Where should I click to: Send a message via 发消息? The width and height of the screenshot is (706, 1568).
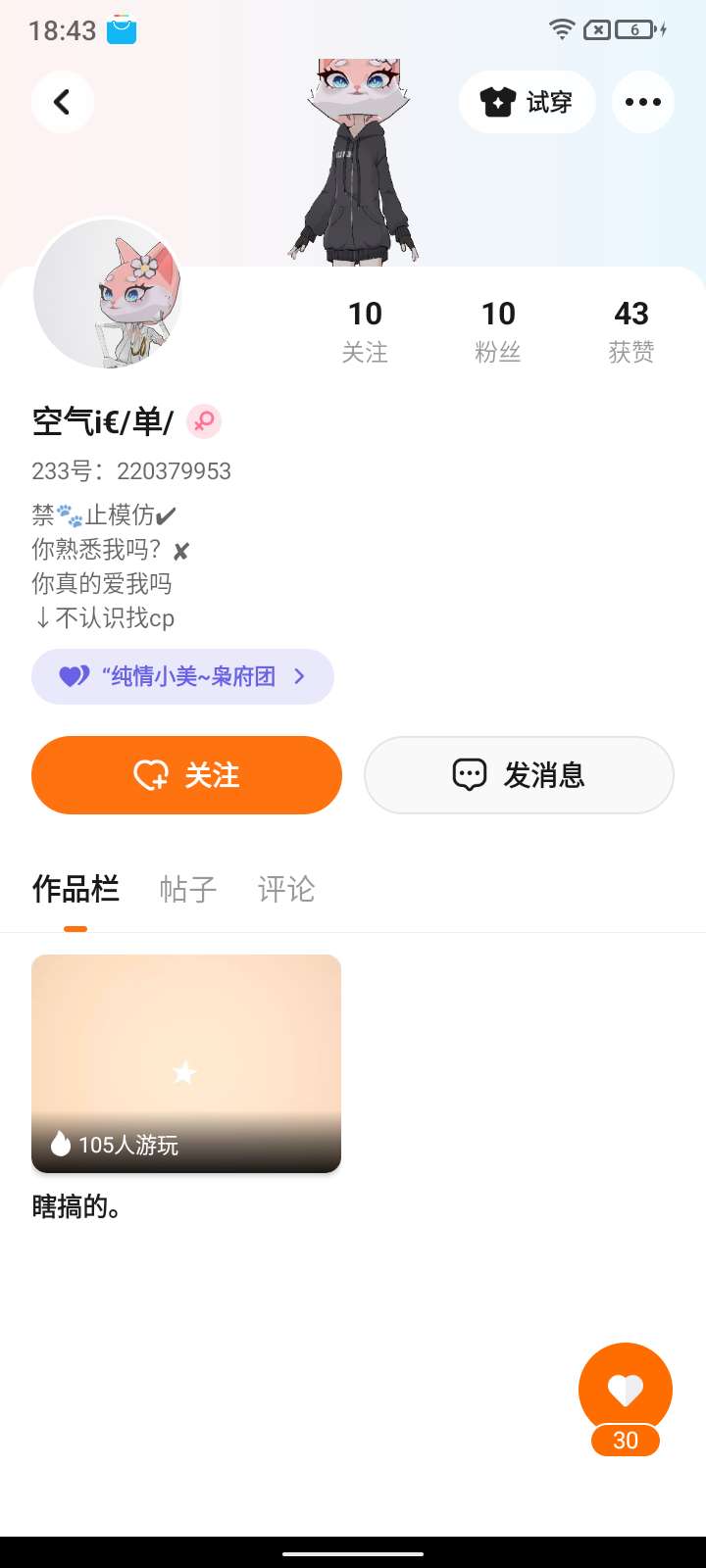[x=519, y=775]
